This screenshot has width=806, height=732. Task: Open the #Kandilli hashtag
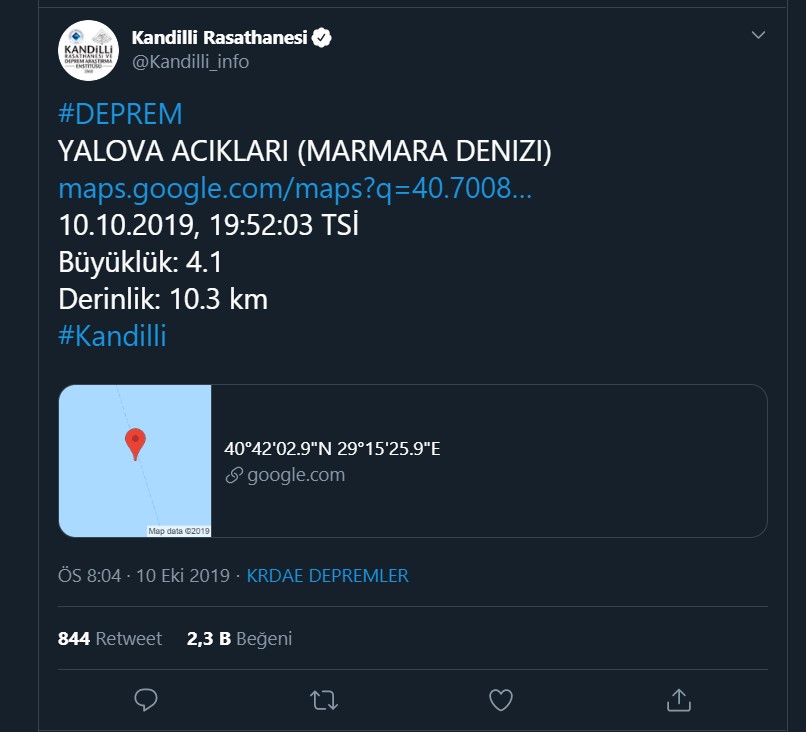(x=112, y=336)
